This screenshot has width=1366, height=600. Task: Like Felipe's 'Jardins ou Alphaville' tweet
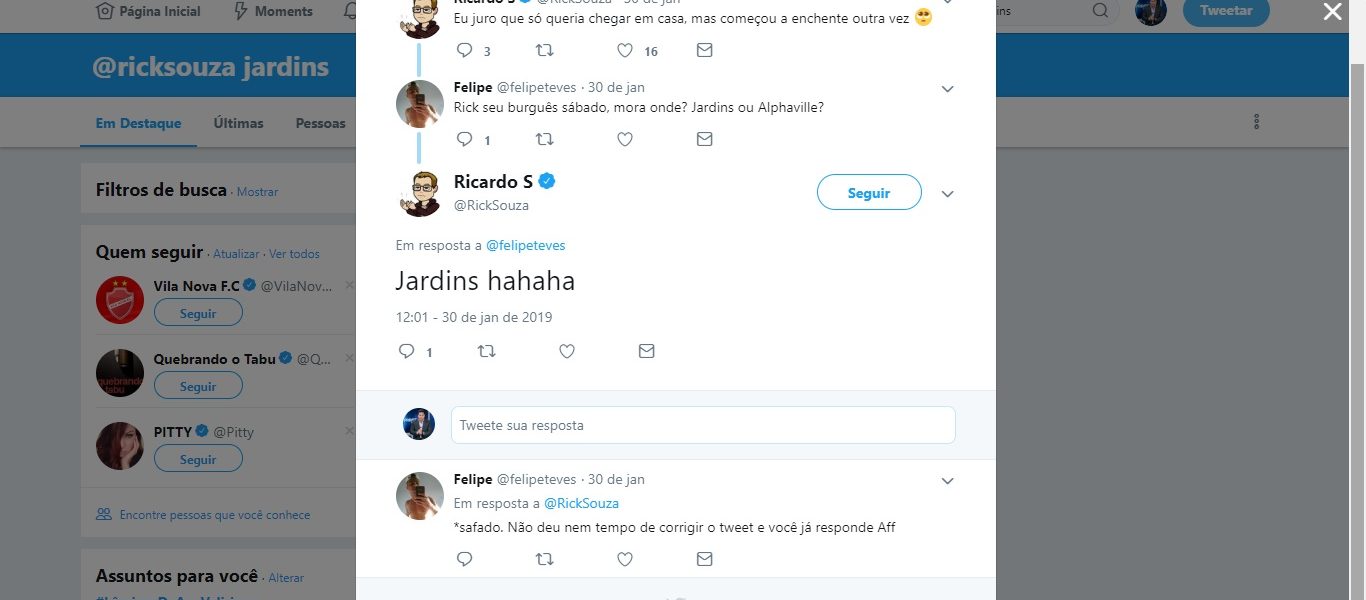(x=625, y=139)
